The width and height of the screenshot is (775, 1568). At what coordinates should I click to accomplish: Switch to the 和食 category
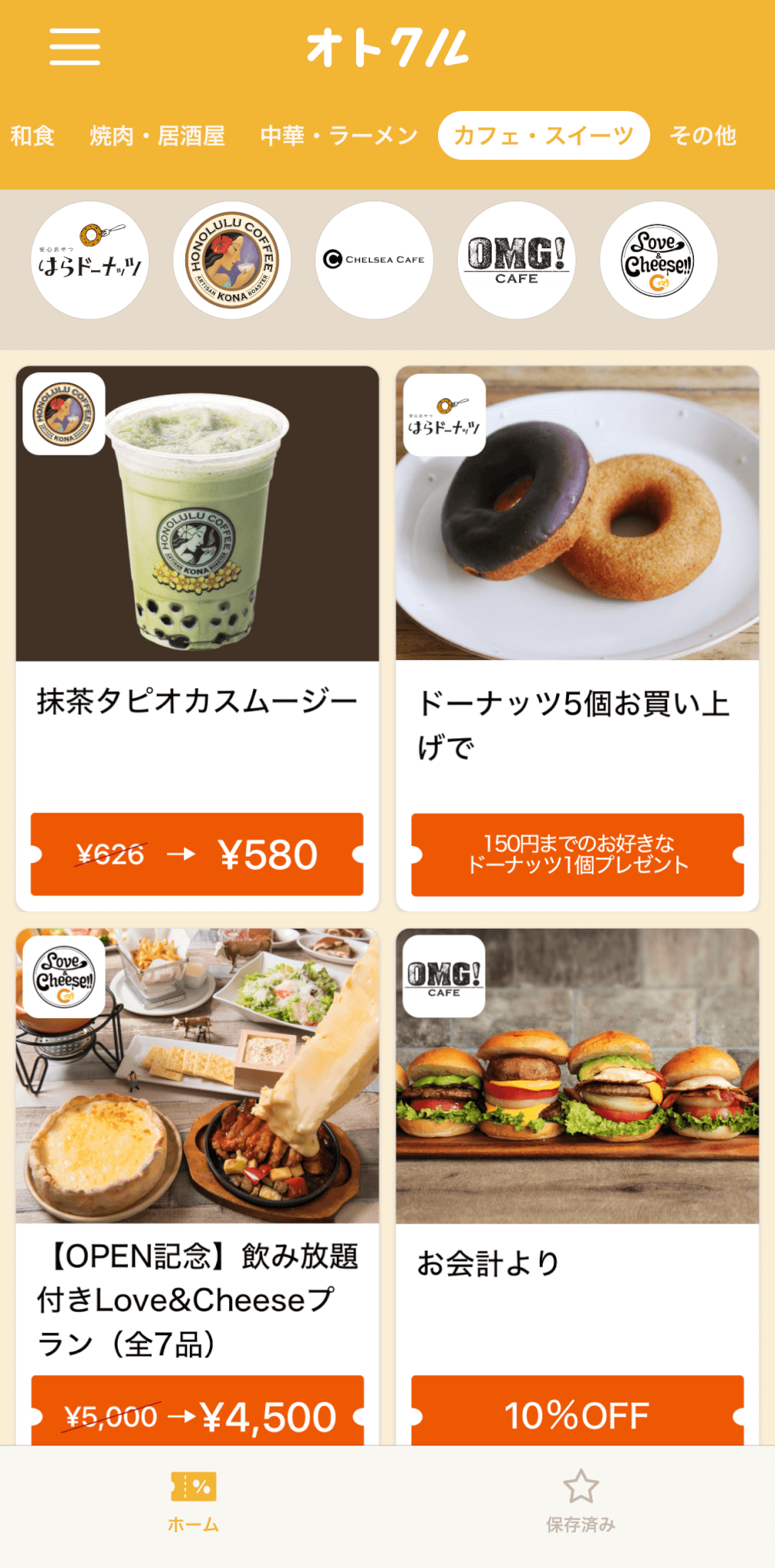(x=32, y=136)
